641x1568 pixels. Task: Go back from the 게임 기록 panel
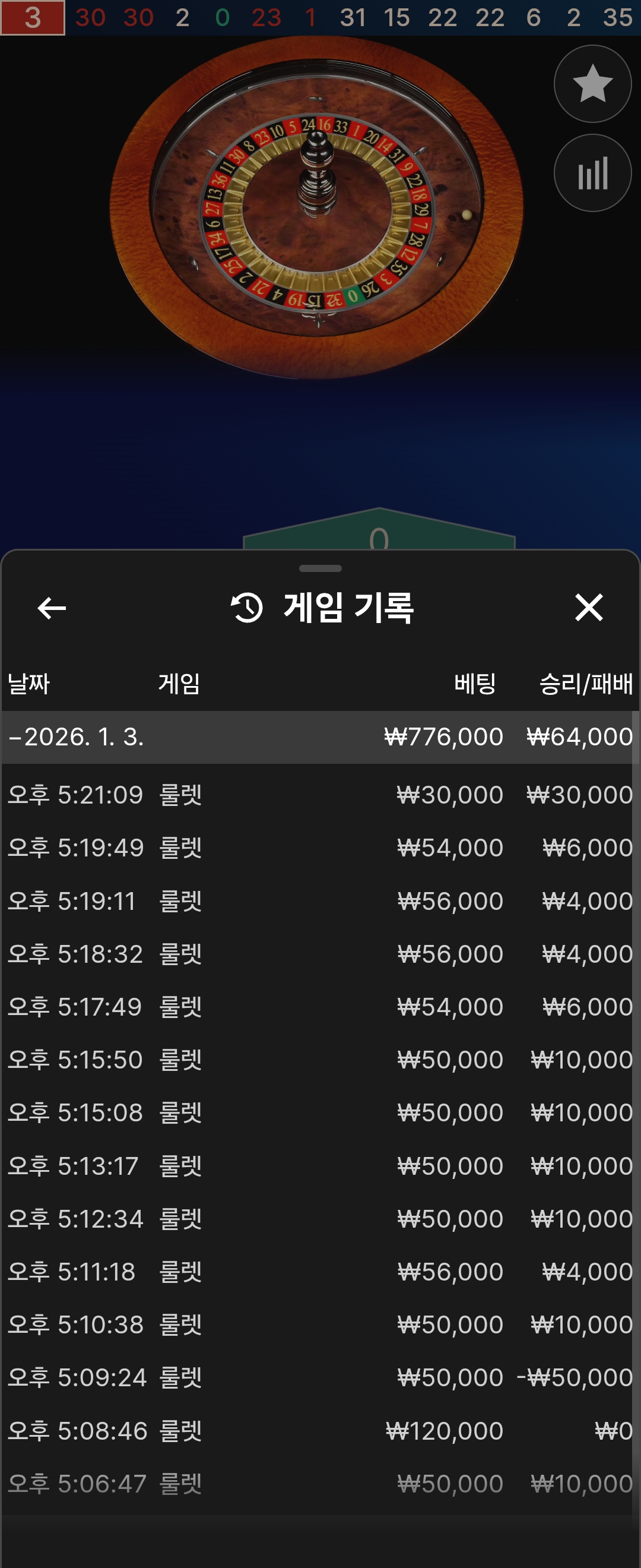click(x=52, y=608)
